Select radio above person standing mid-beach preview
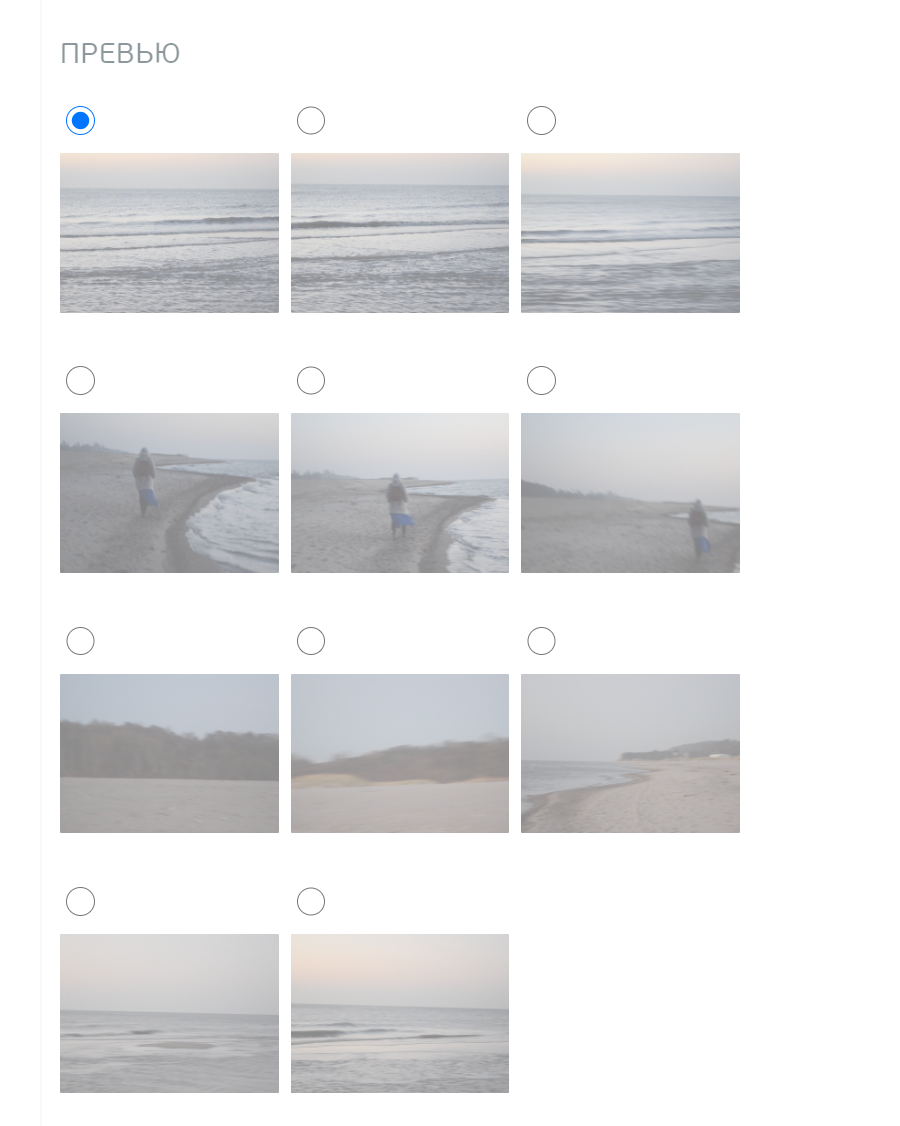Screen dimensions: 900x1126 tap(311, 381)
